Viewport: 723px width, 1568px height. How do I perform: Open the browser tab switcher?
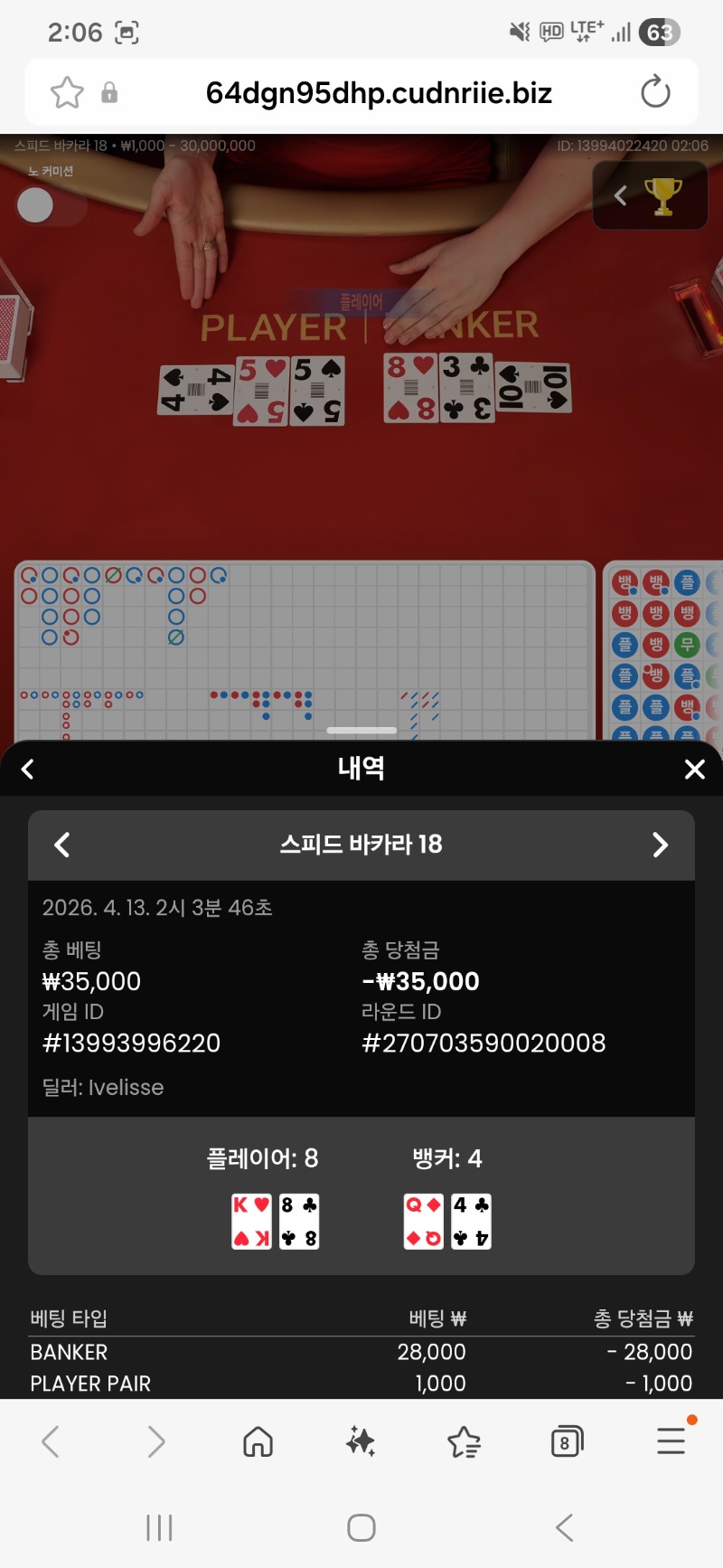tap(567, 1441)
